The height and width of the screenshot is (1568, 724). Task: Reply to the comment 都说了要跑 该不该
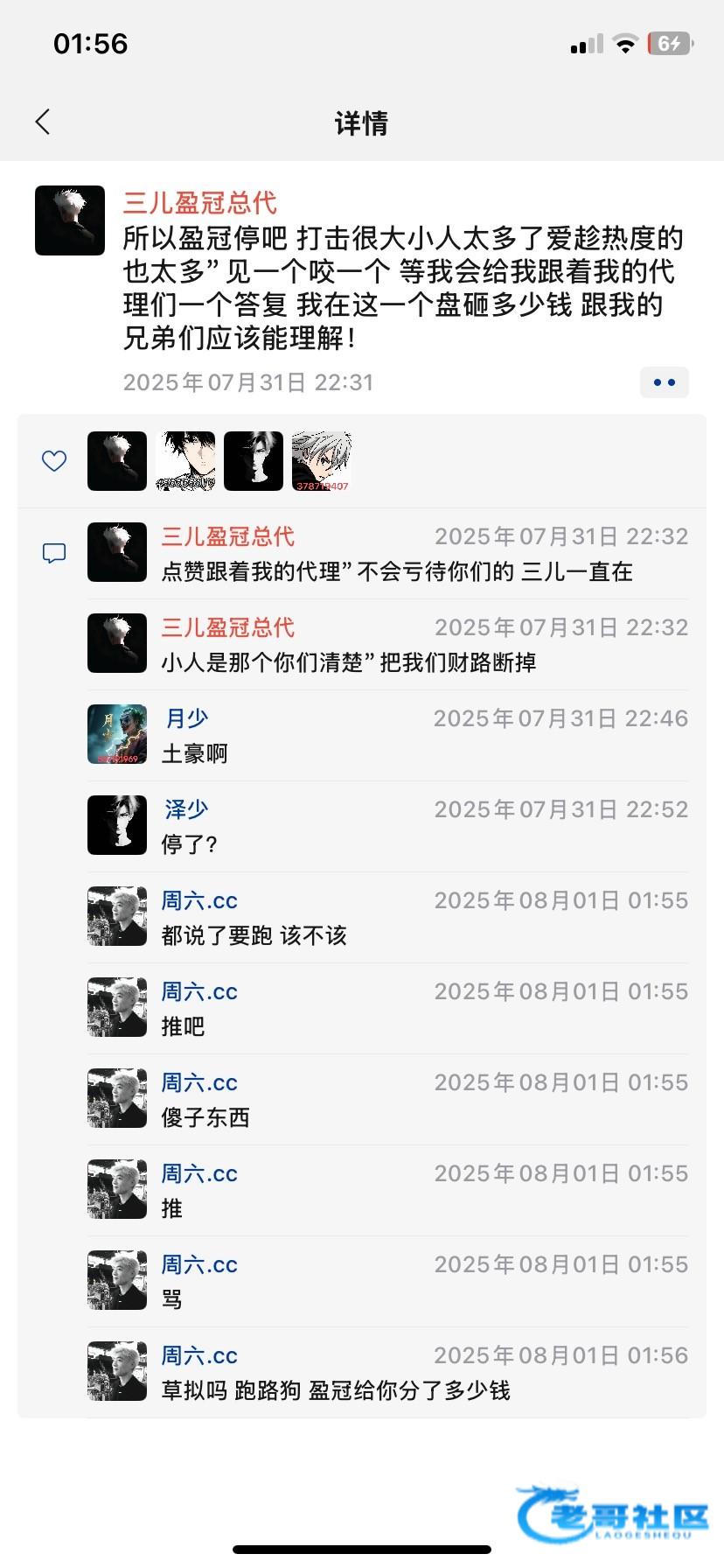tap(254, 935)
